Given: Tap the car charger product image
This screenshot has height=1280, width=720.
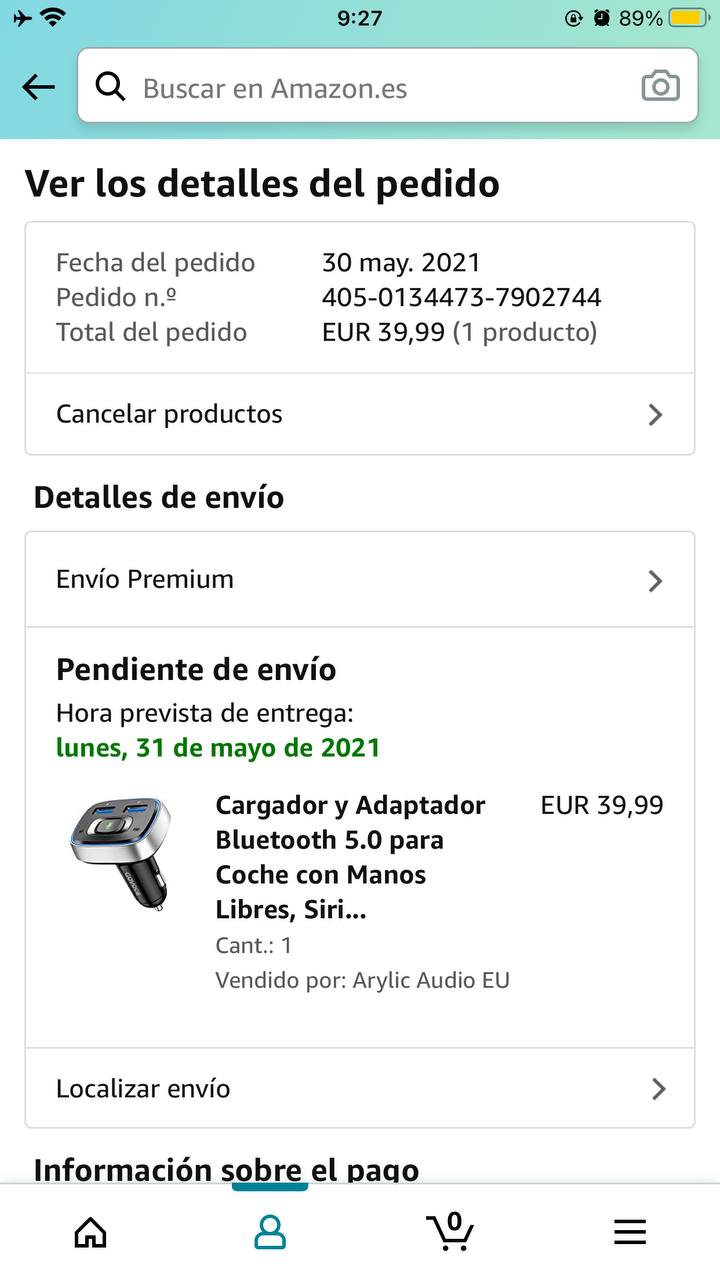Looking at the screenshot, I should [x=120, y=853].
